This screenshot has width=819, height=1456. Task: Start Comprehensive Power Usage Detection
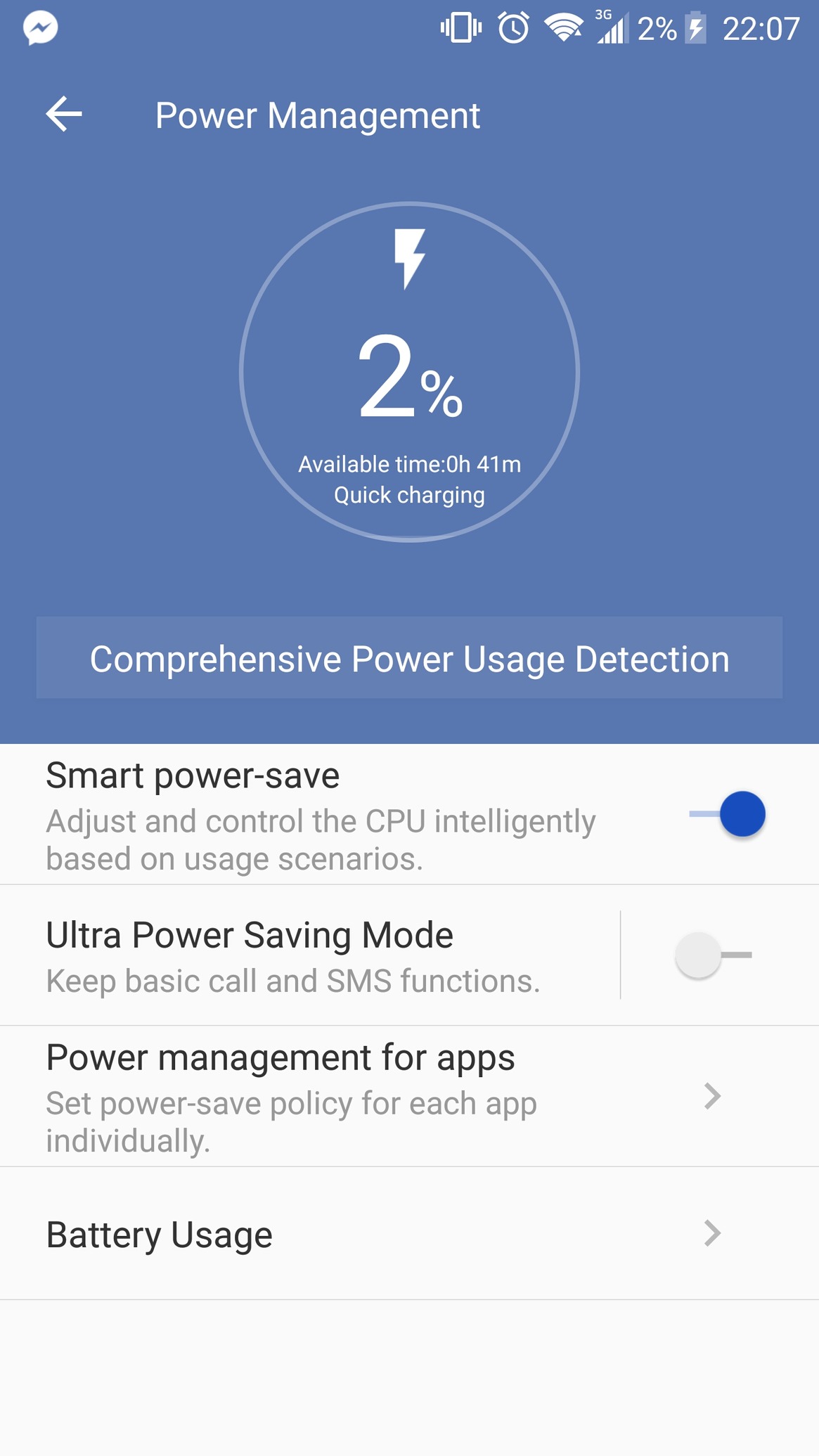[x=409, y=658]
